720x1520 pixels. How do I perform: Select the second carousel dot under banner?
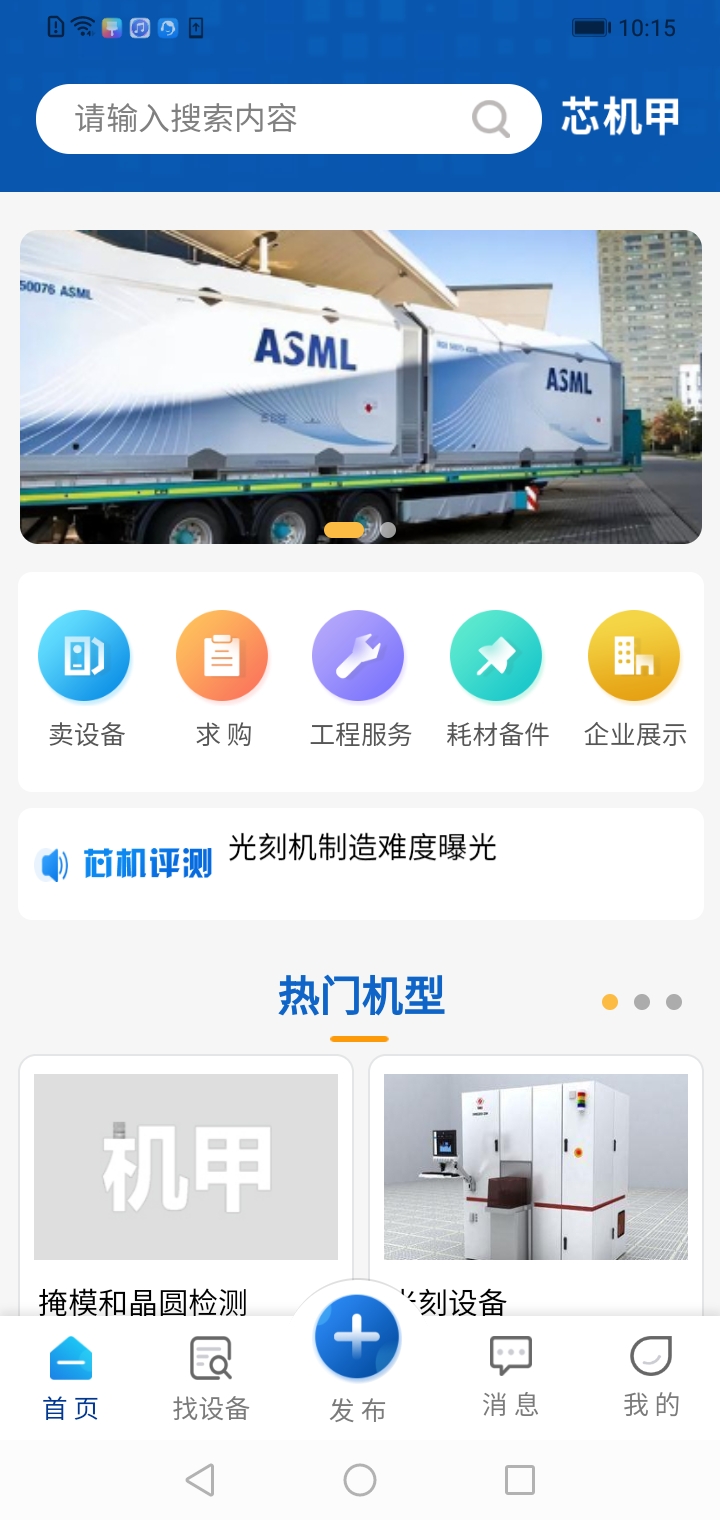click(386, 531)
